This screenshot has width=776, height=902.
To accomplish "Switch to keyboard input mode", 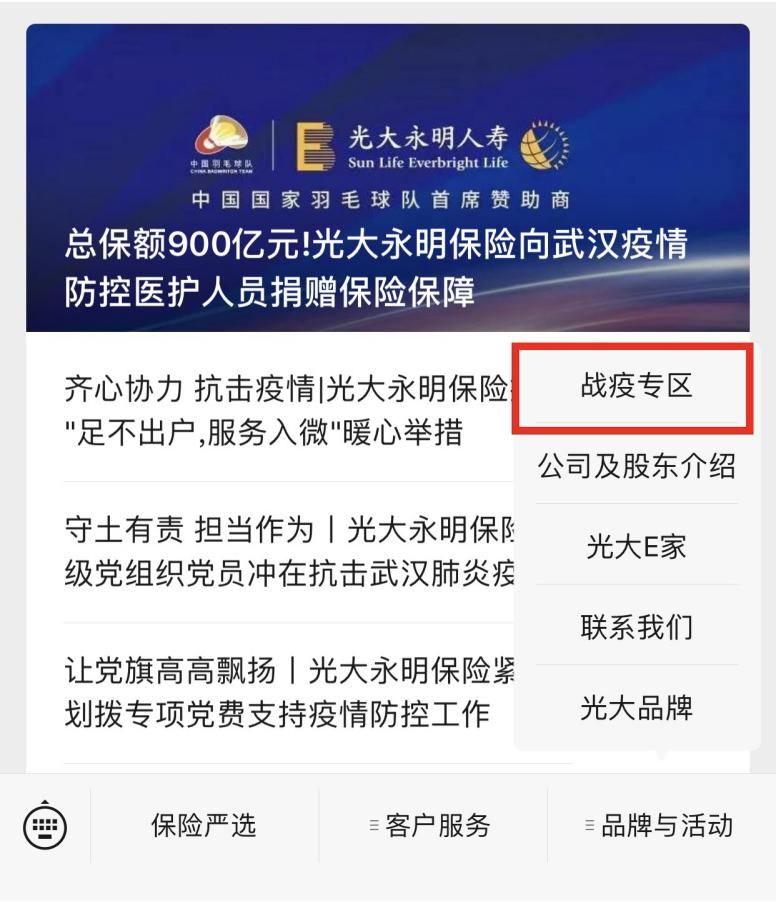I will 45,826.
